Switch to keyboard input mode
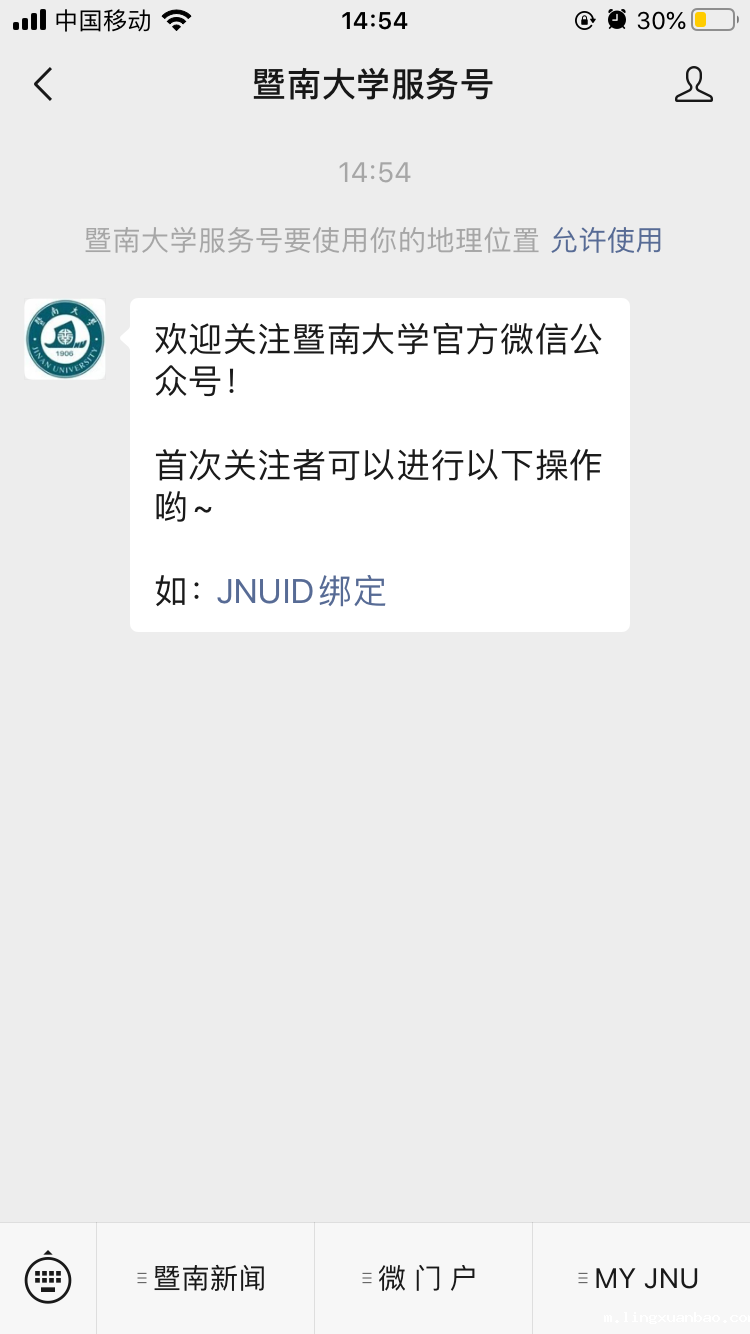 pyautogui.click(x=48, y=1278)
